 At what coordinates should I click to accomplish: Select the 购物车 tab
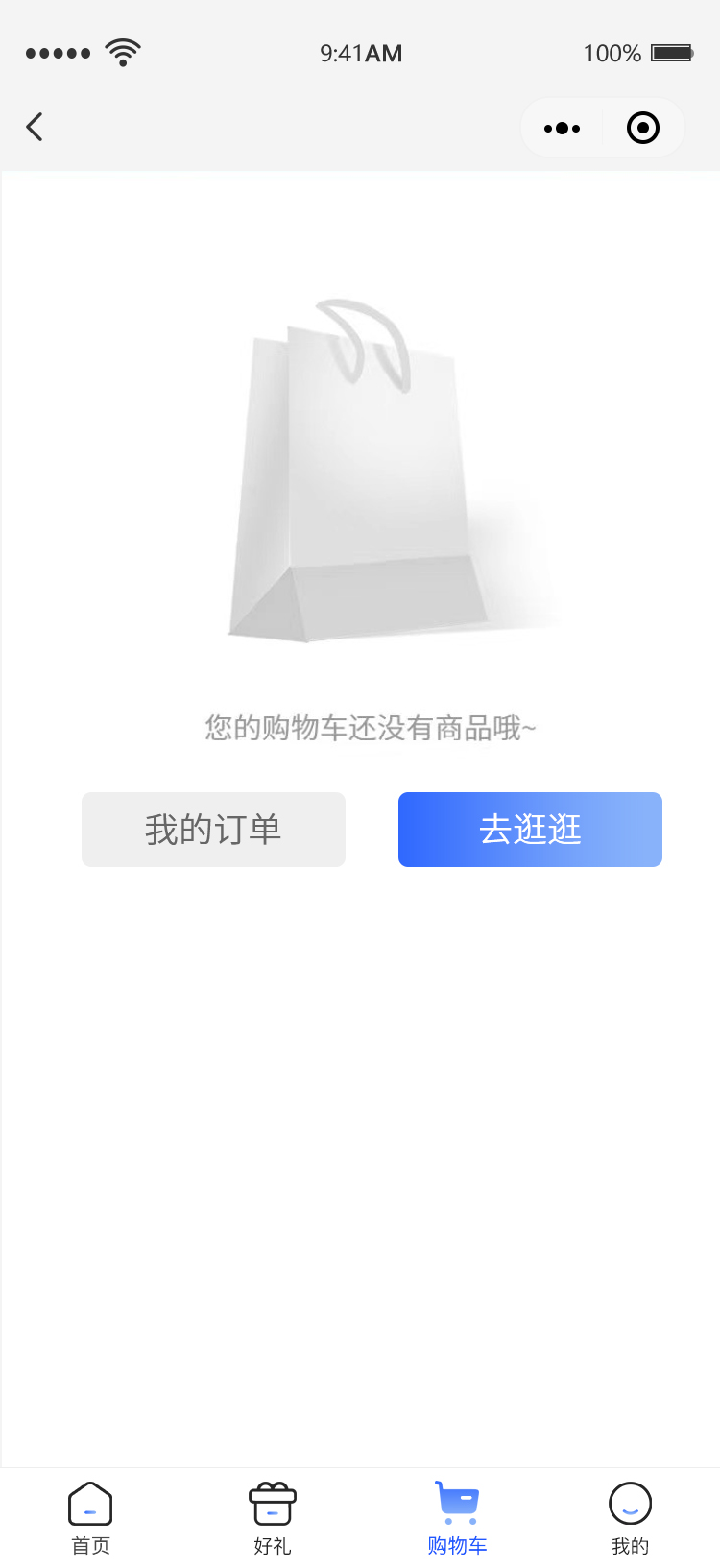(x=457, y=1517)
